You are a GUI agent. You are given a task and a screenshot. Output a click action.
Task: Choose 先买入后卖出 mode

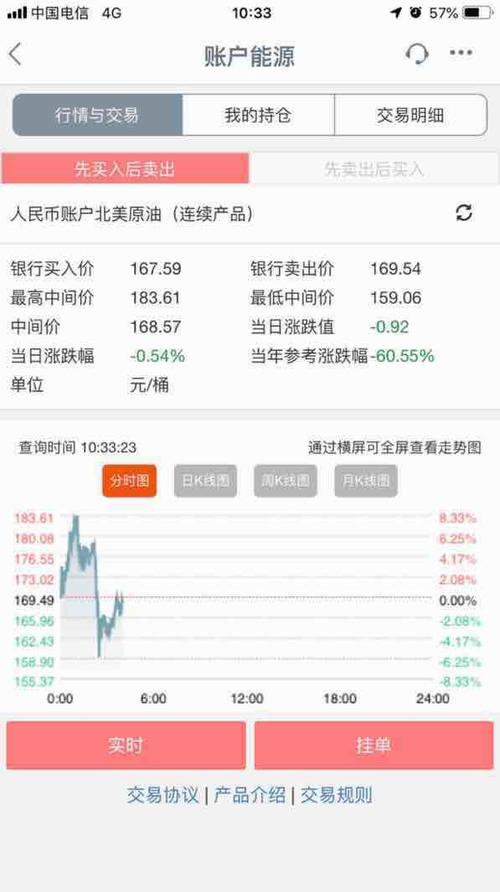(125, 168)
